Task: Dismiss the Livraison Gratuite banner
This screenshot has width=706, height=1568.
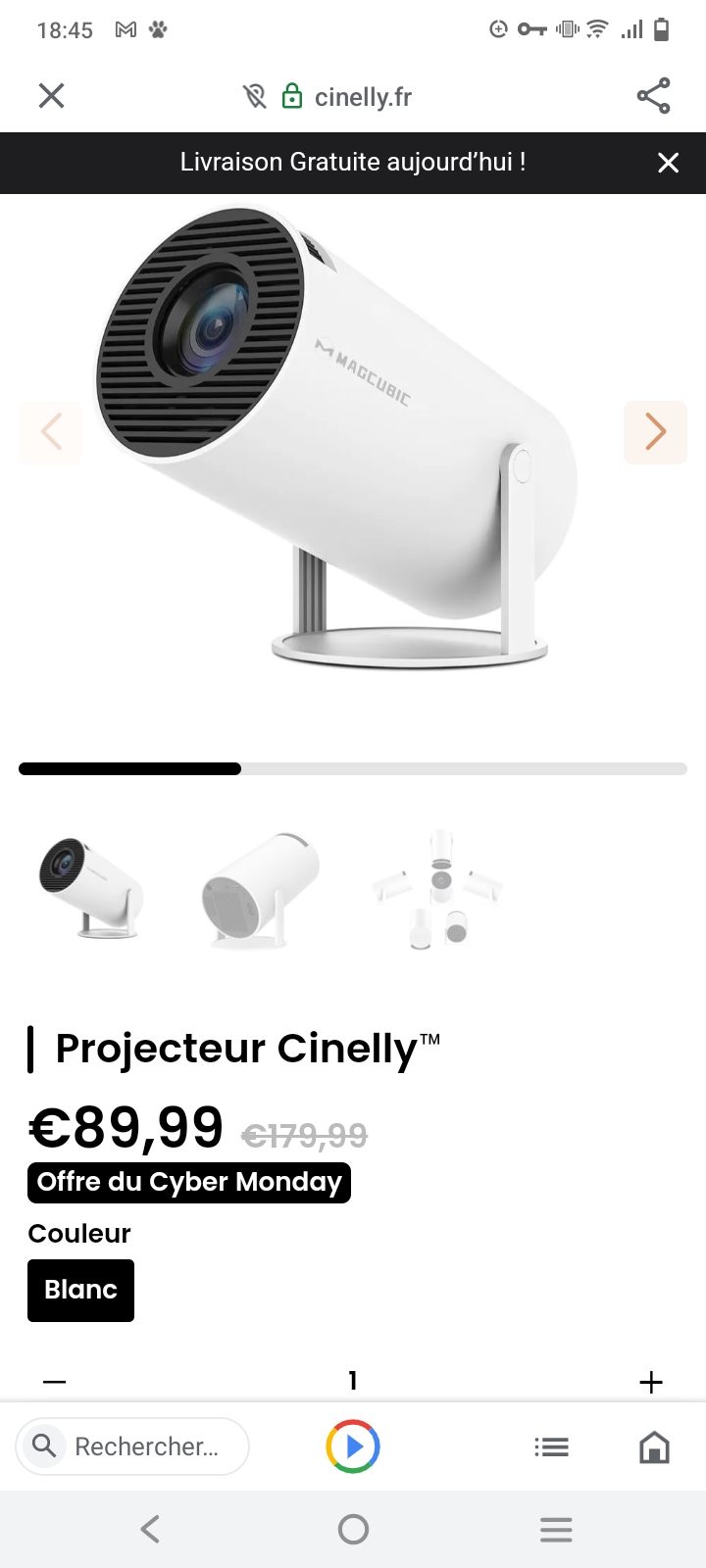Action: coord(668,163)
